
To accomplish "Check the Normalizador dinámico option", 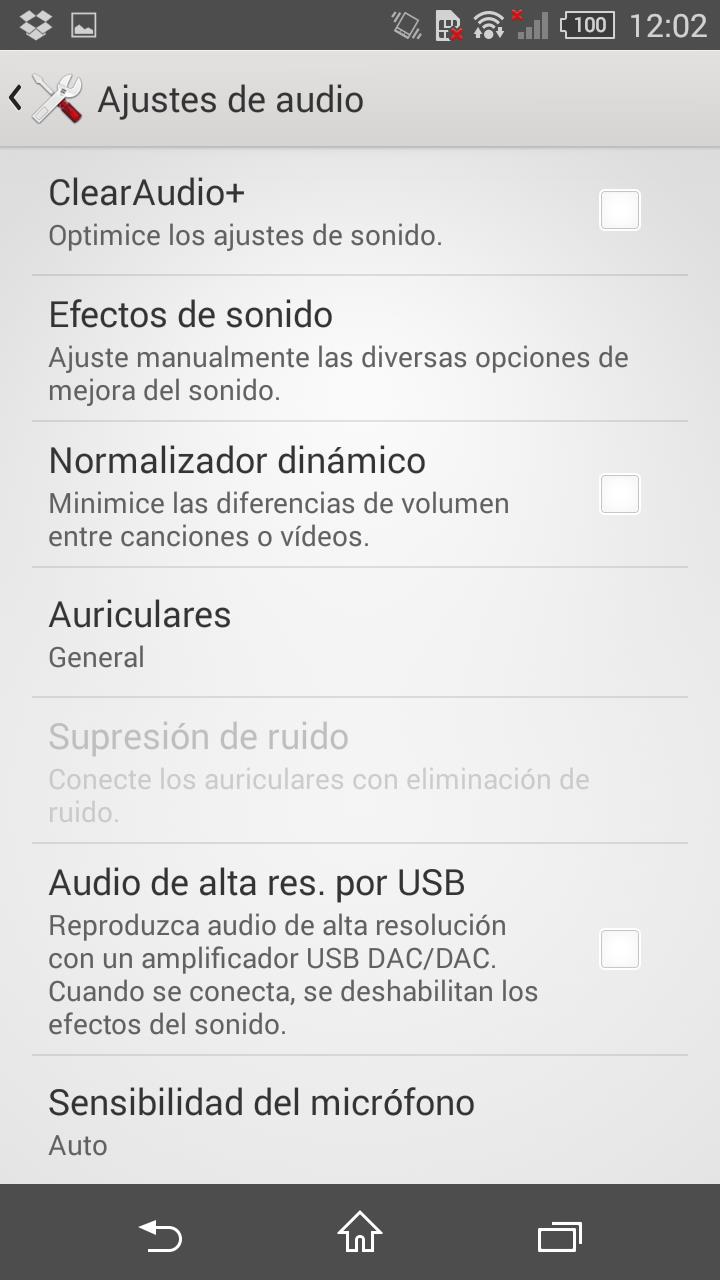I will coord(619,495).
